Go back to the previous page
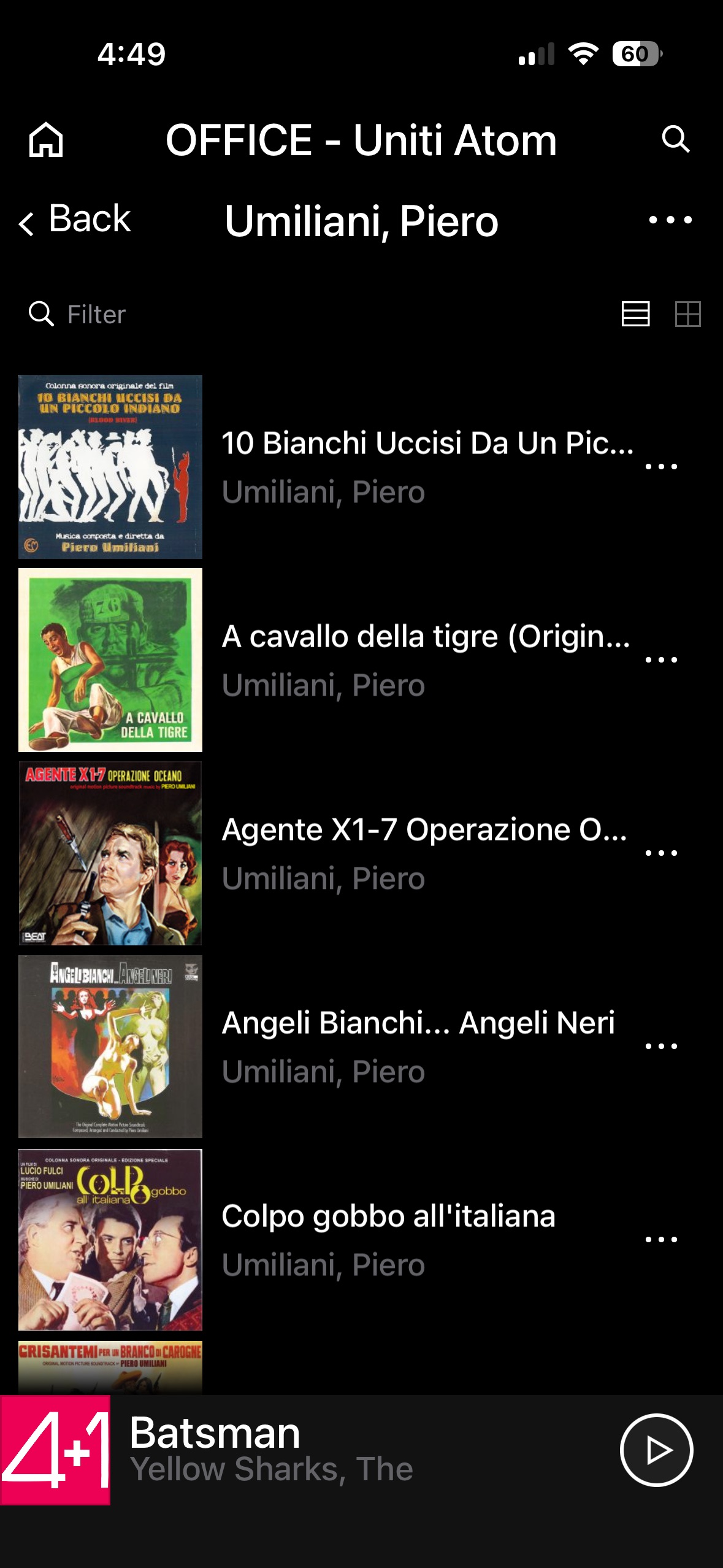Screen dimensions: 723x1568 tap(75, 220)
